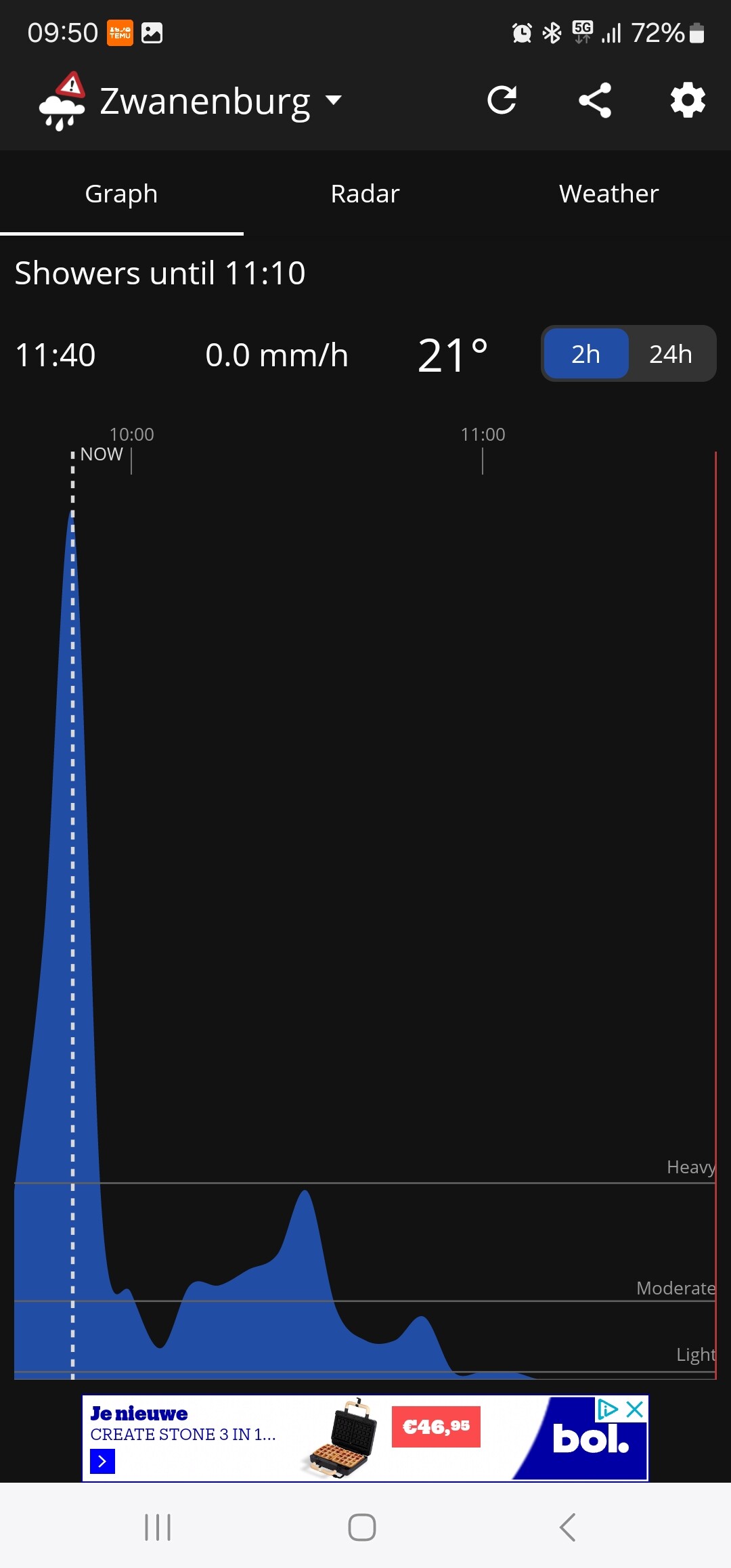This screenshot has height=1568, width=731.
Task: Refresh the rain forecast
Action: click(x=502, y=100)
